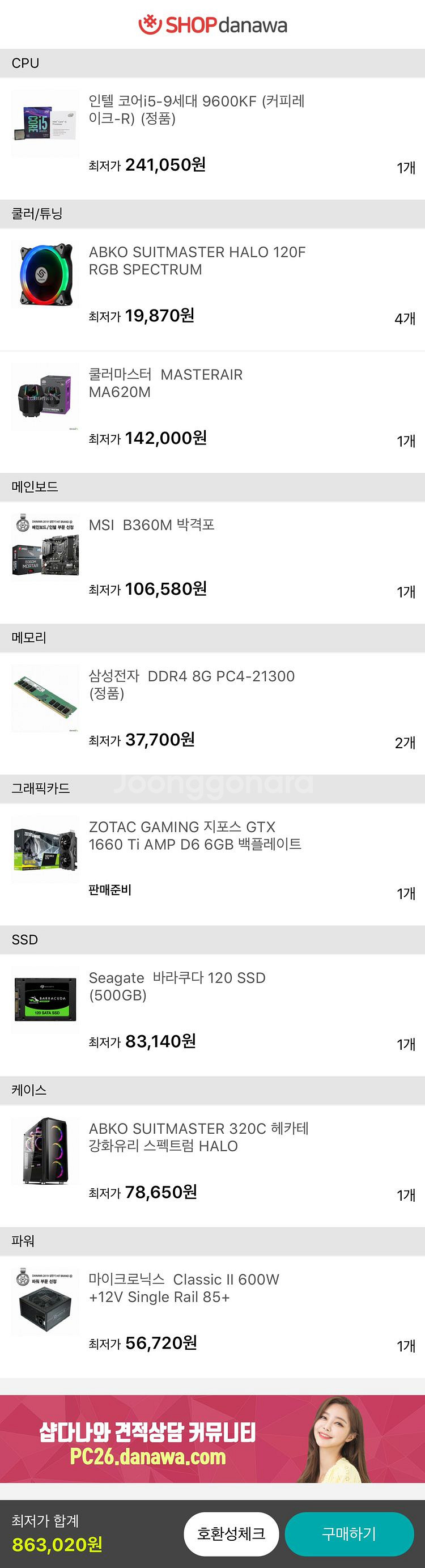The width and height of the screenshot is (425, 1568).
Task: View the ZOTAC GTX 1660 Ti graphics card
Action: [x=195, y=835]
